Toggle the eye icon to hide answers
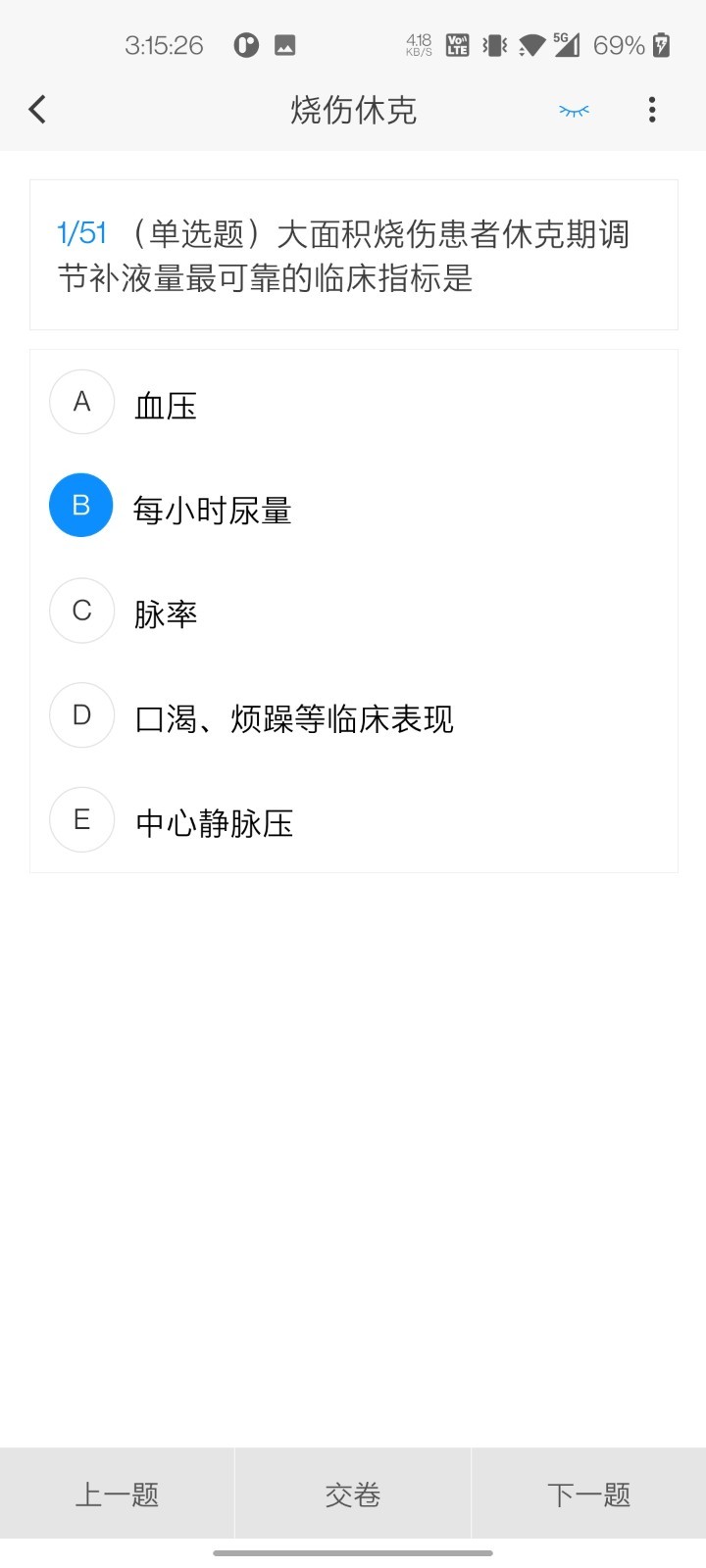 (574, 110)
